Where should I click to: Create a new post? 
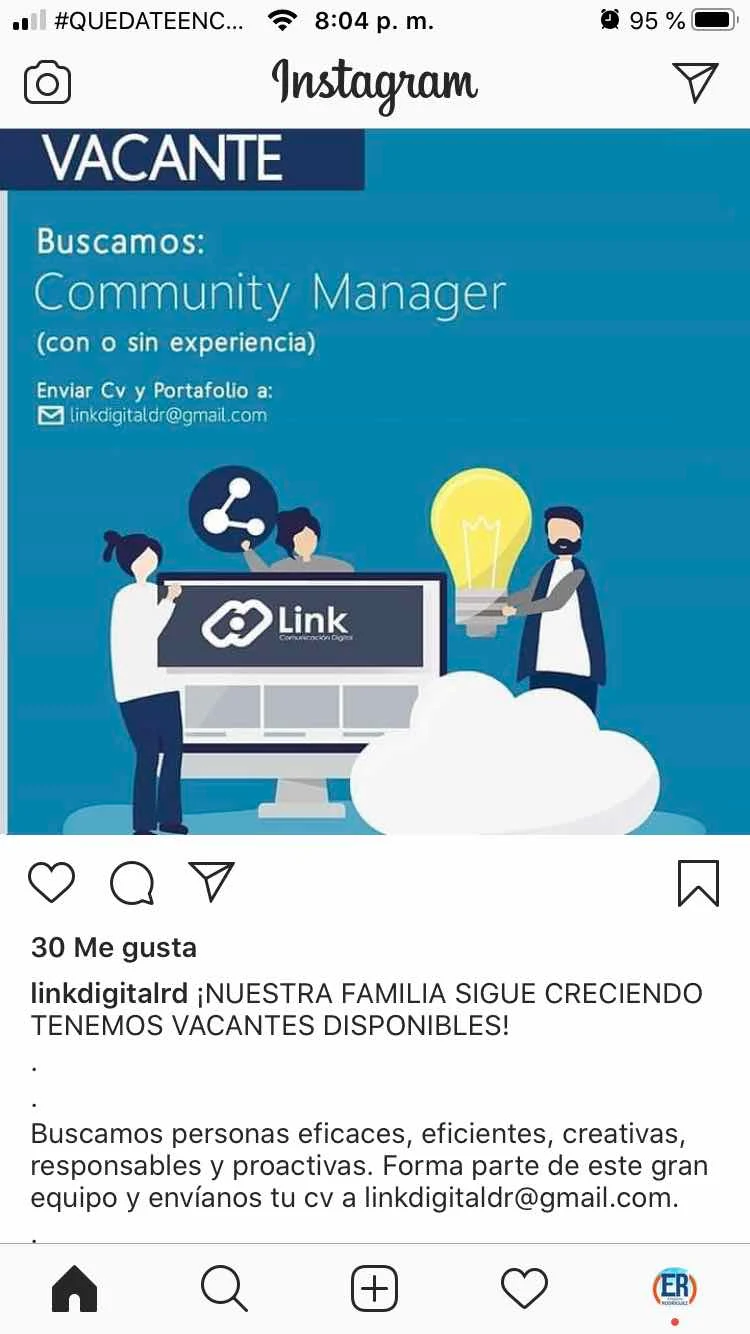374,1289
